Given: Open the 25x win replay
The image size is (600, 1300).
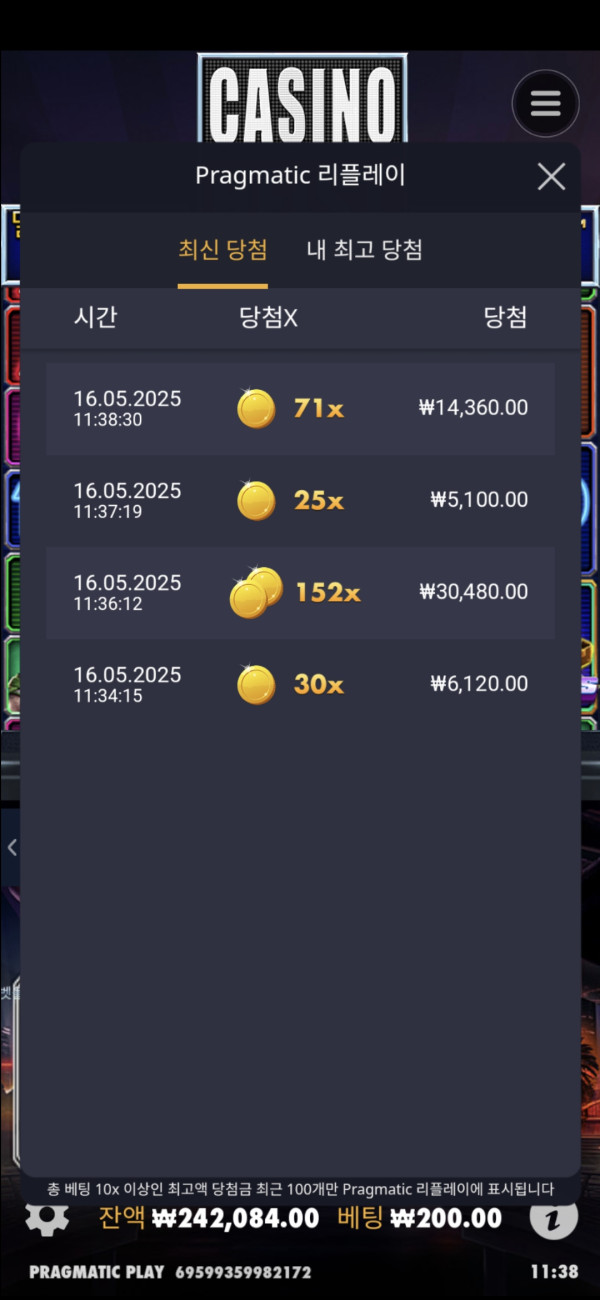Looking at the screenshot, I should tap(300, 500).
